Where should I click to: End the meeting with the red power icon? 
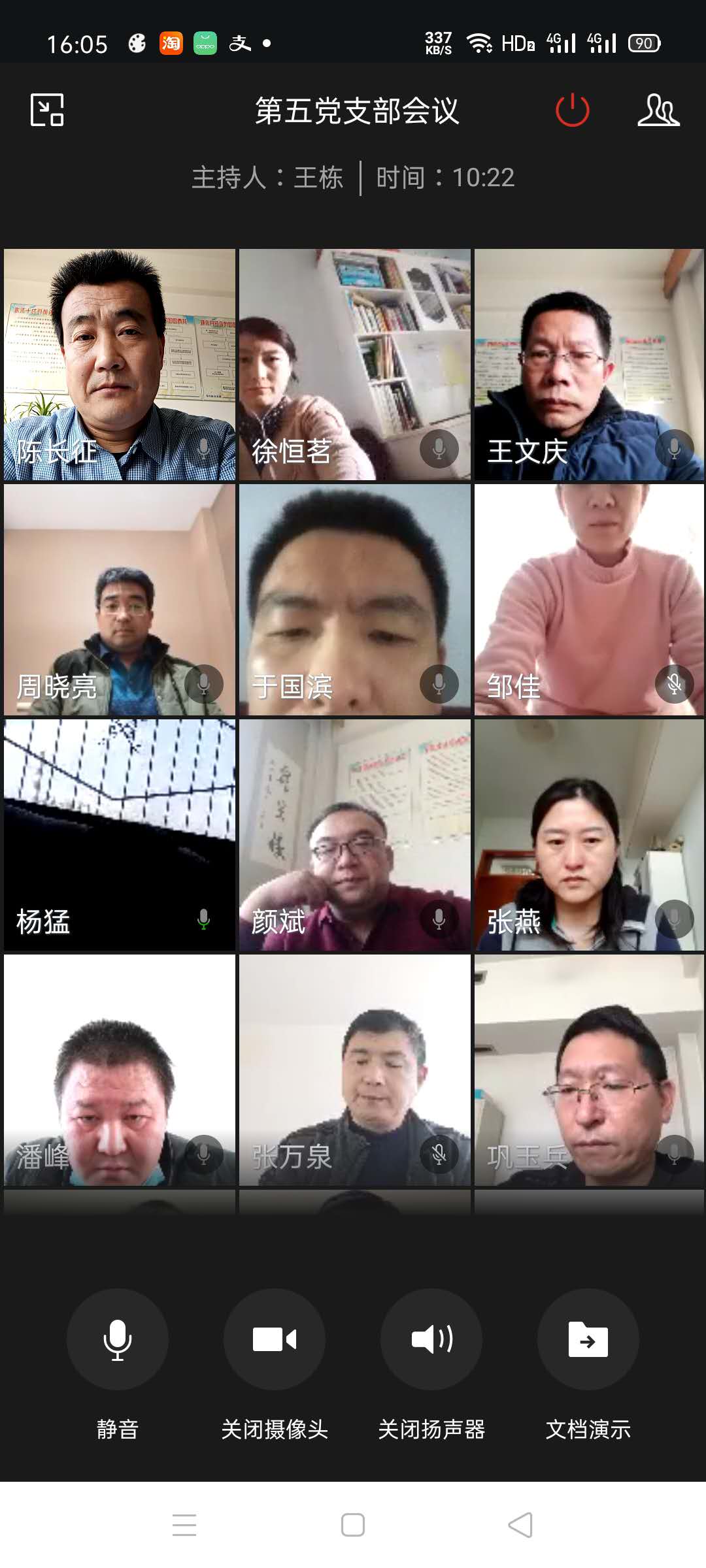pos(572,110)
